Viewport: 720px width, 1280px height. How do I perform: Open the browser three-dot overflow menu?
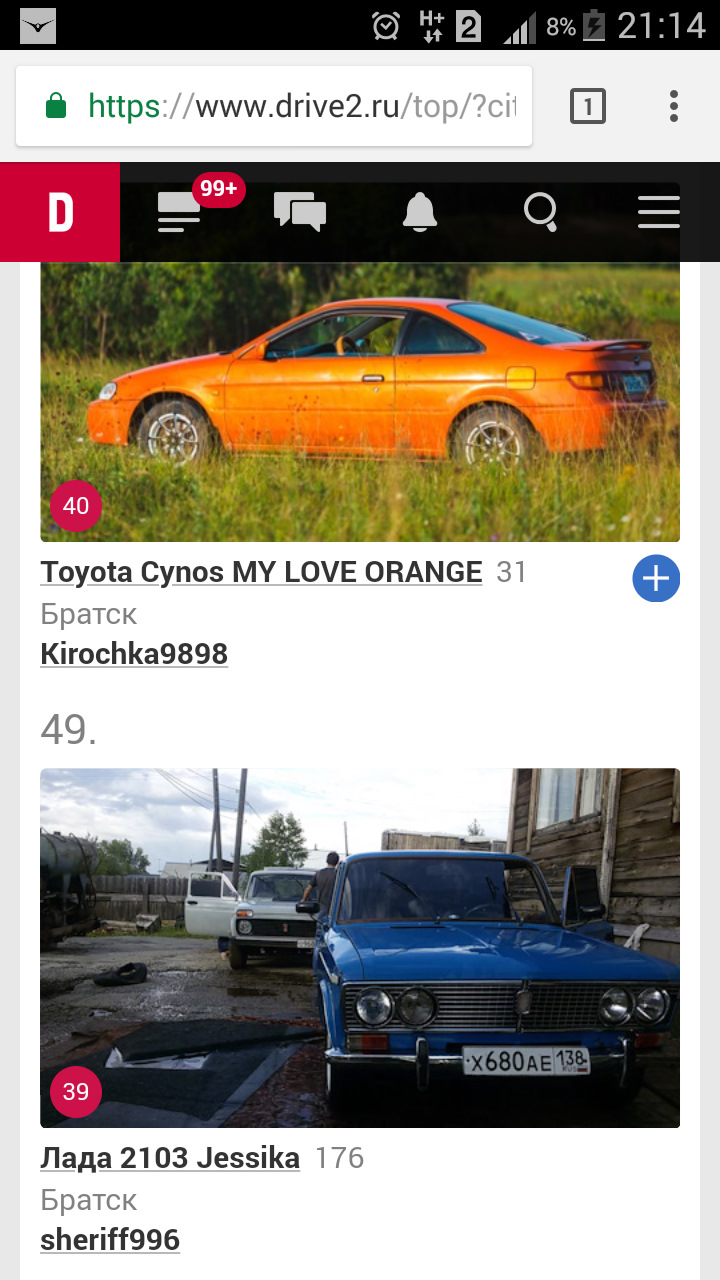(x=673, y=105)
